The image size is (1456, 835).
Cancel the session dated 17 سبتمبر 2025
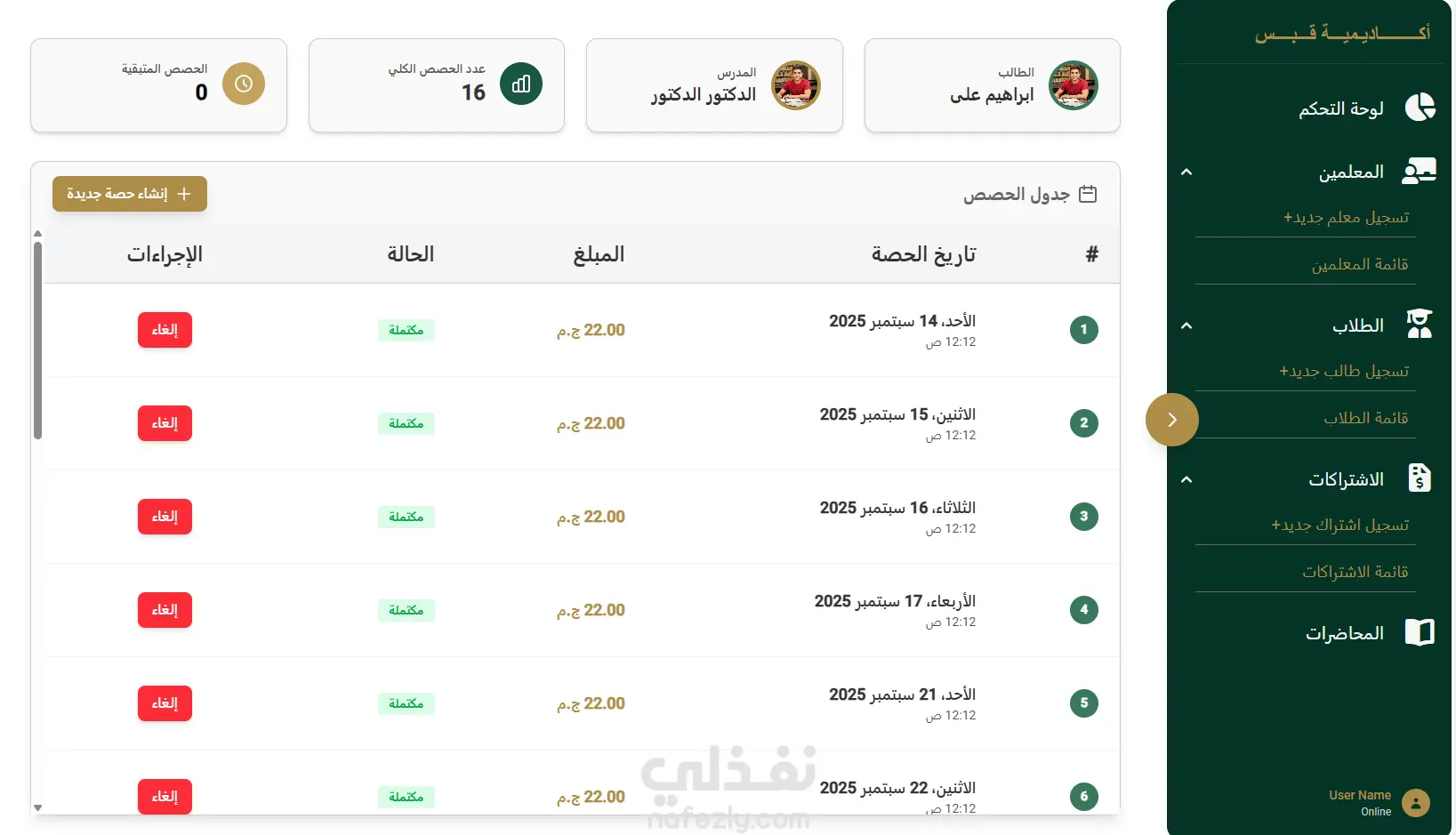(165, 610)
